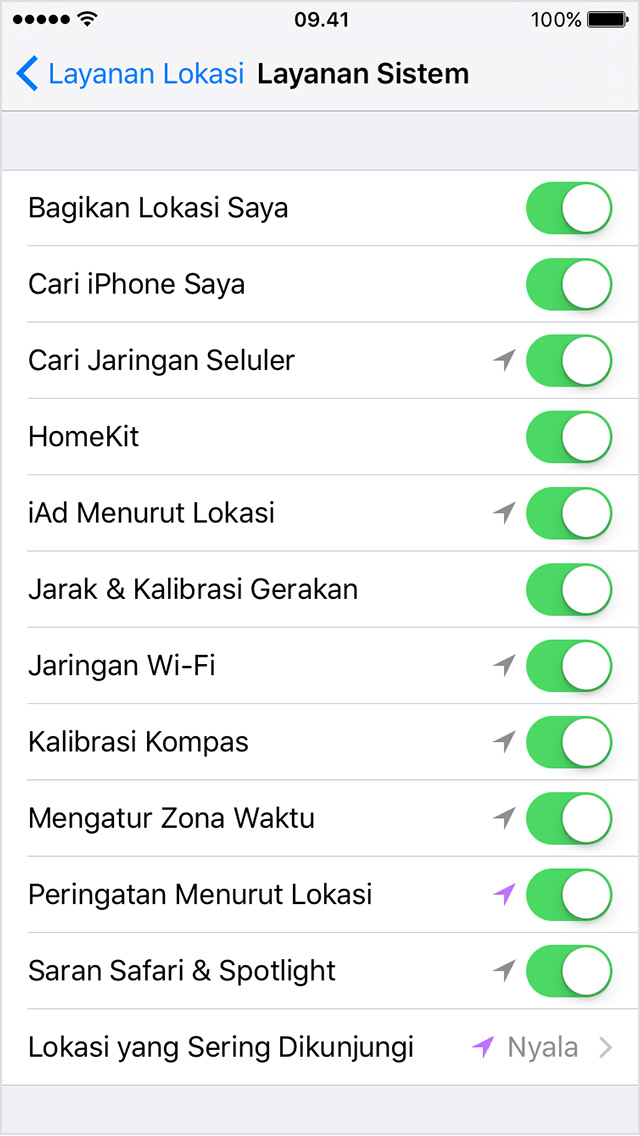
Task: Switch off the HomeKit toggle
Action: coord(569,437)
